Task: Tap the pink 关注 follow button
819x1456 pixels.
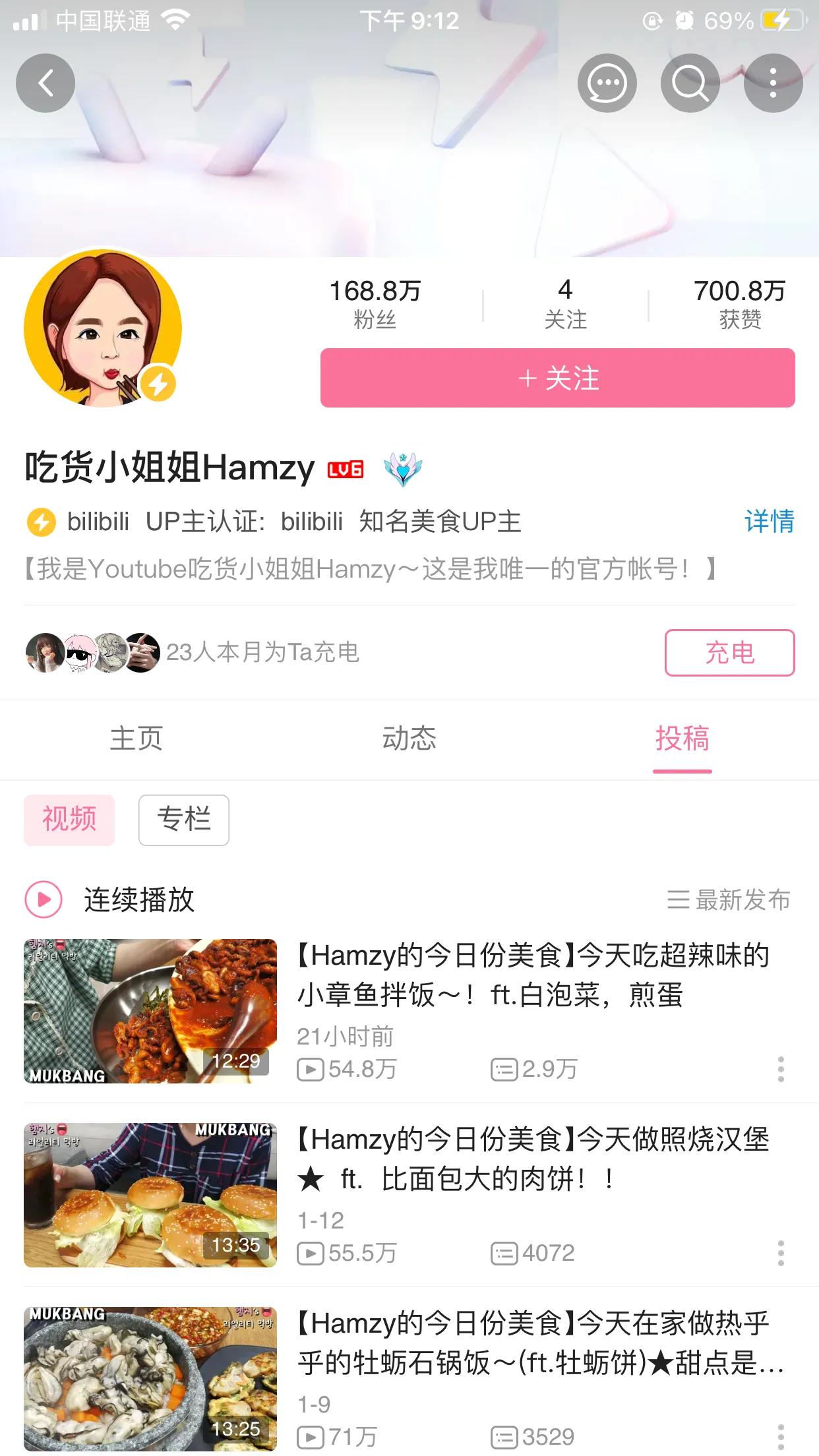Action: click(557, 377)
